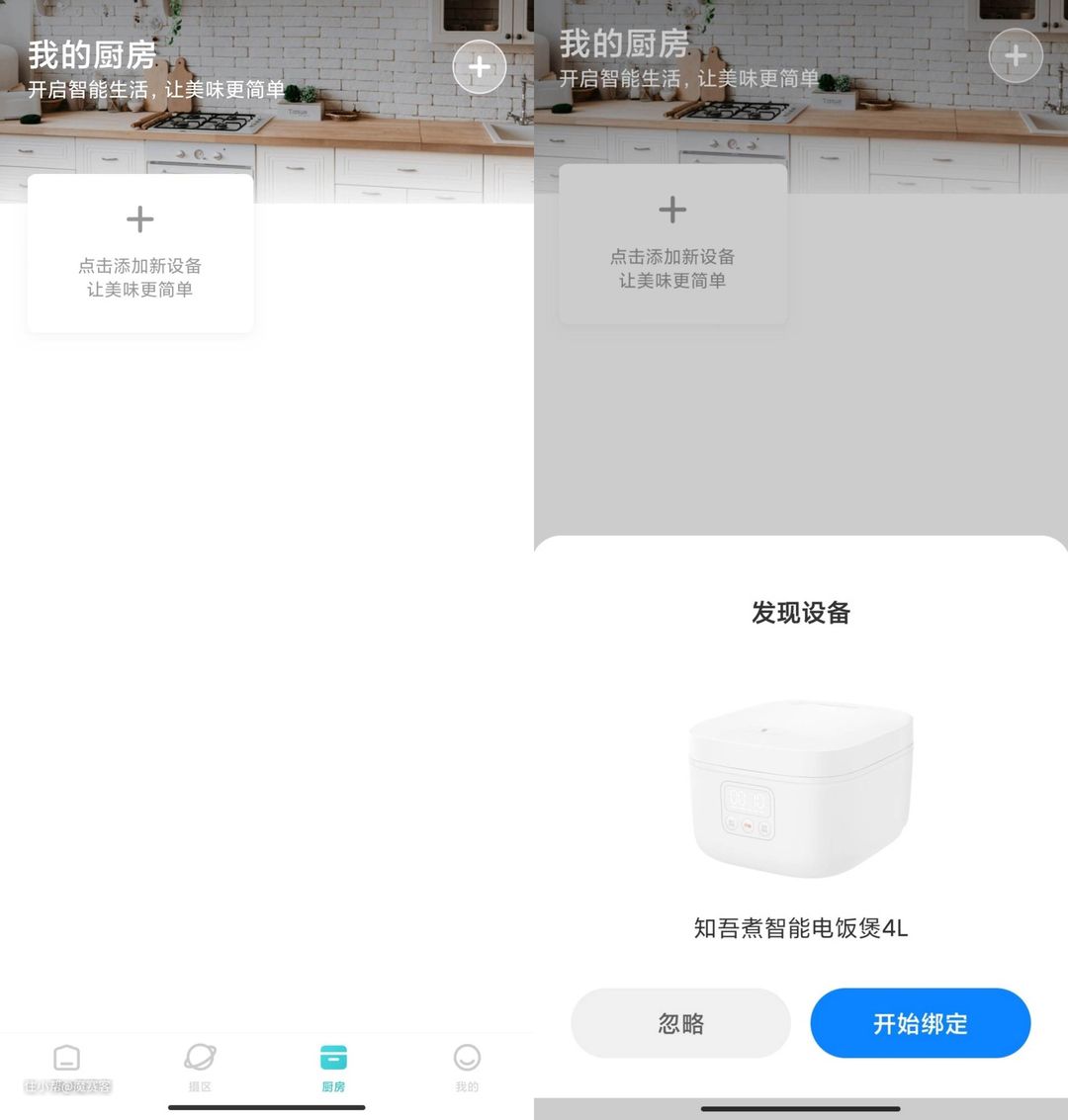
Task: Tap the undimmed round plus icon beside 我的厨房
Action: [x=480, y=67]
